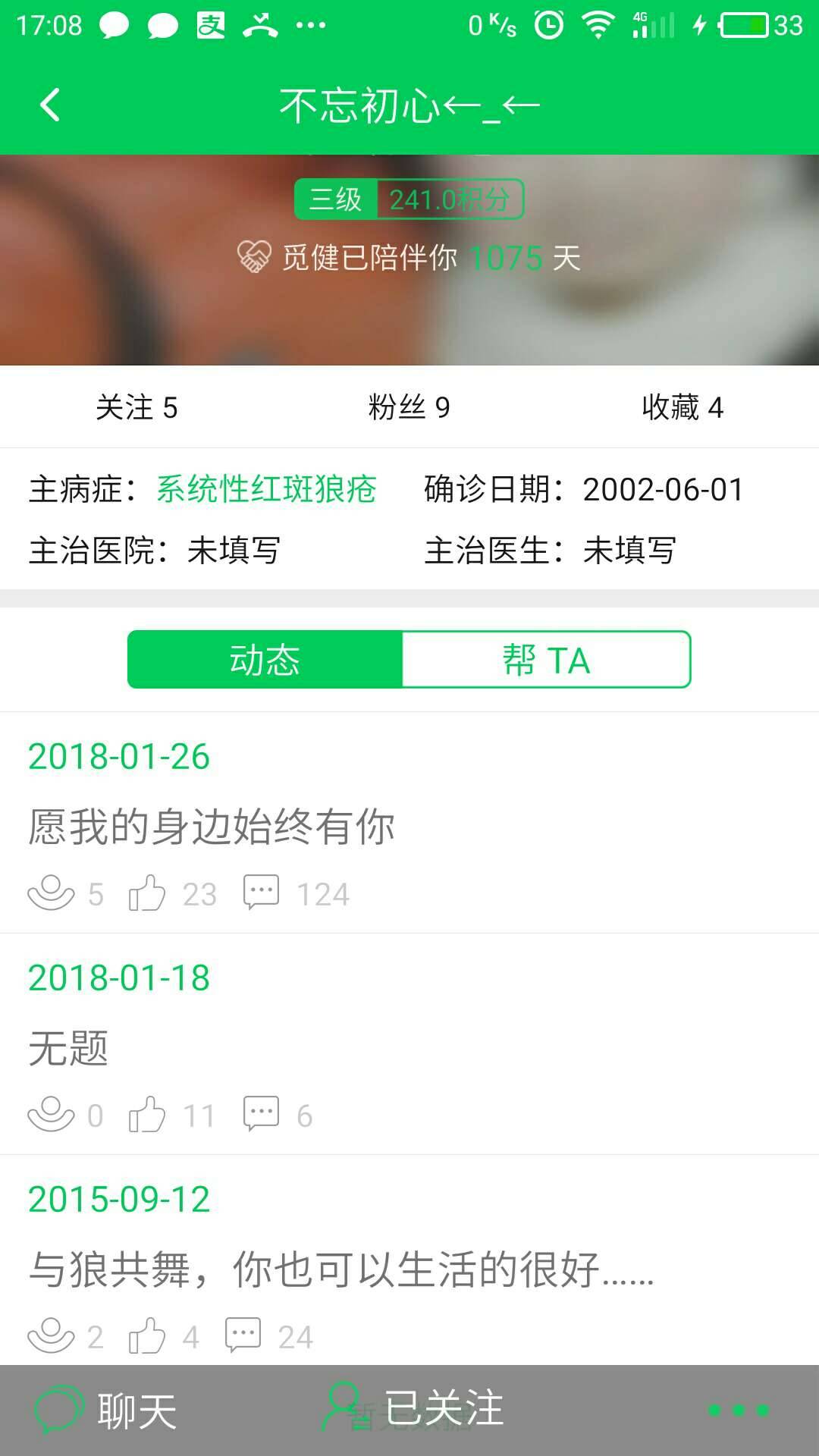View the 关注 5 following list
This screenshot has height=1456, width=819.
coord(138,407)
